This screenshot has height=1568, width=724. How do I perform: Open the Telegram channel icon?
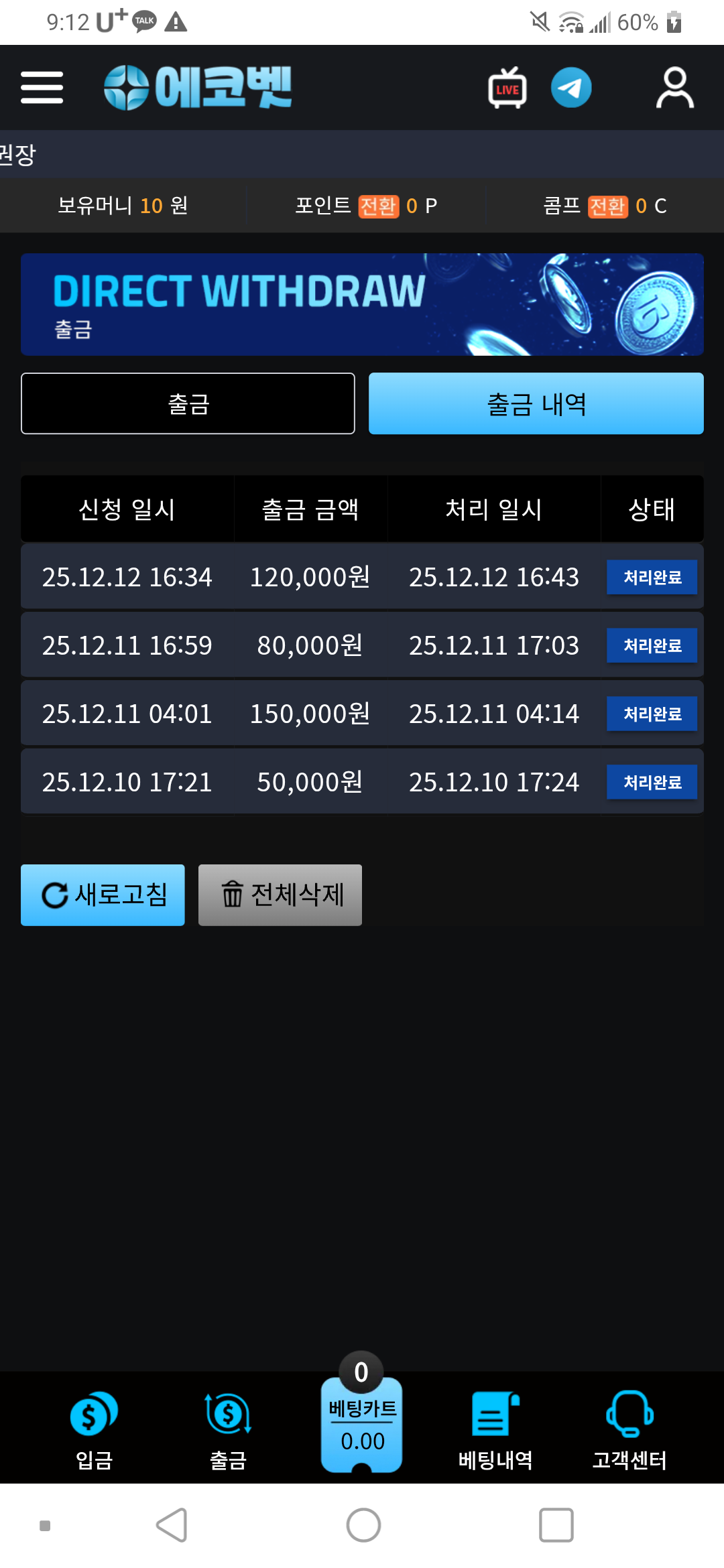click(x=571, y=88)
